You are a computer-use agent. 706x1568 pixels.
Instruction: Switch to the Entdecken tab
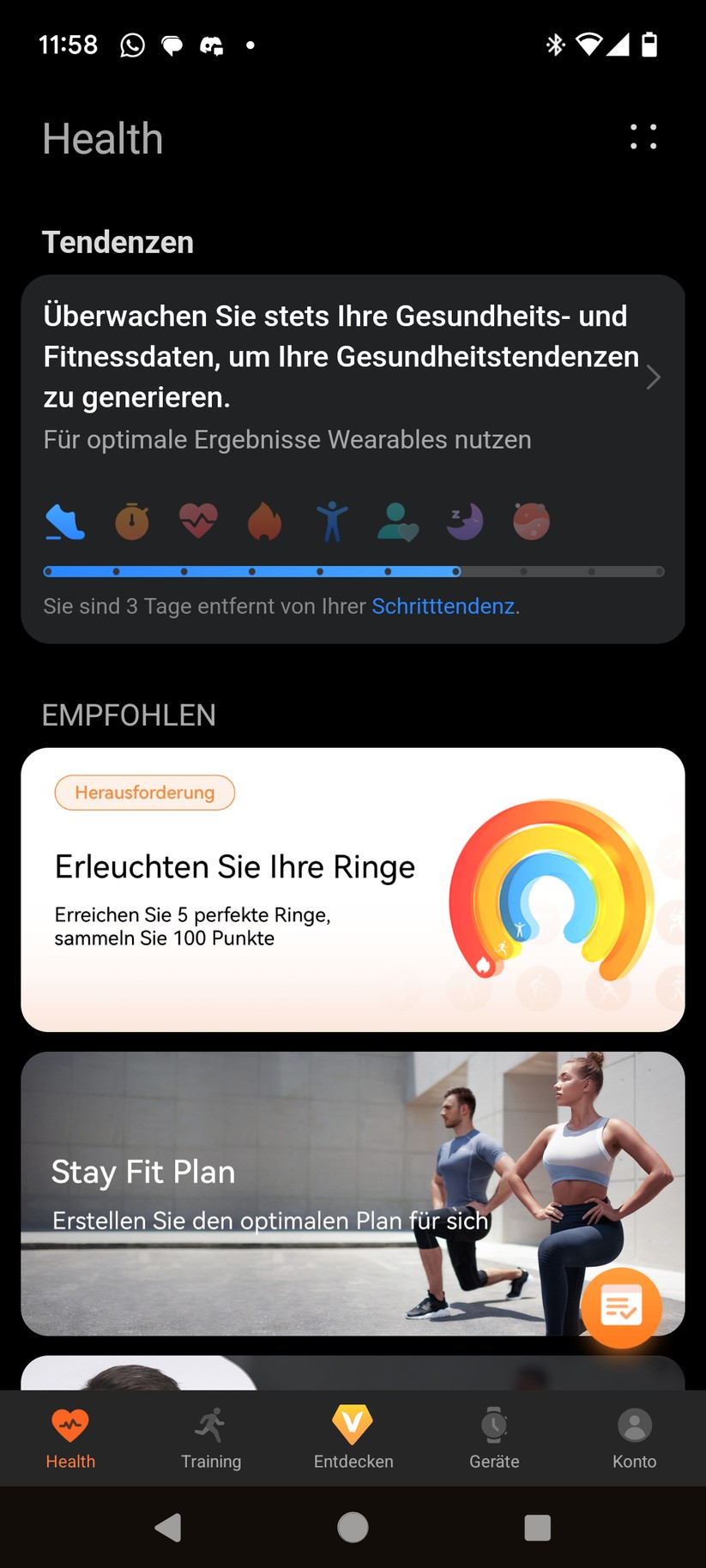click(353, 1438)
